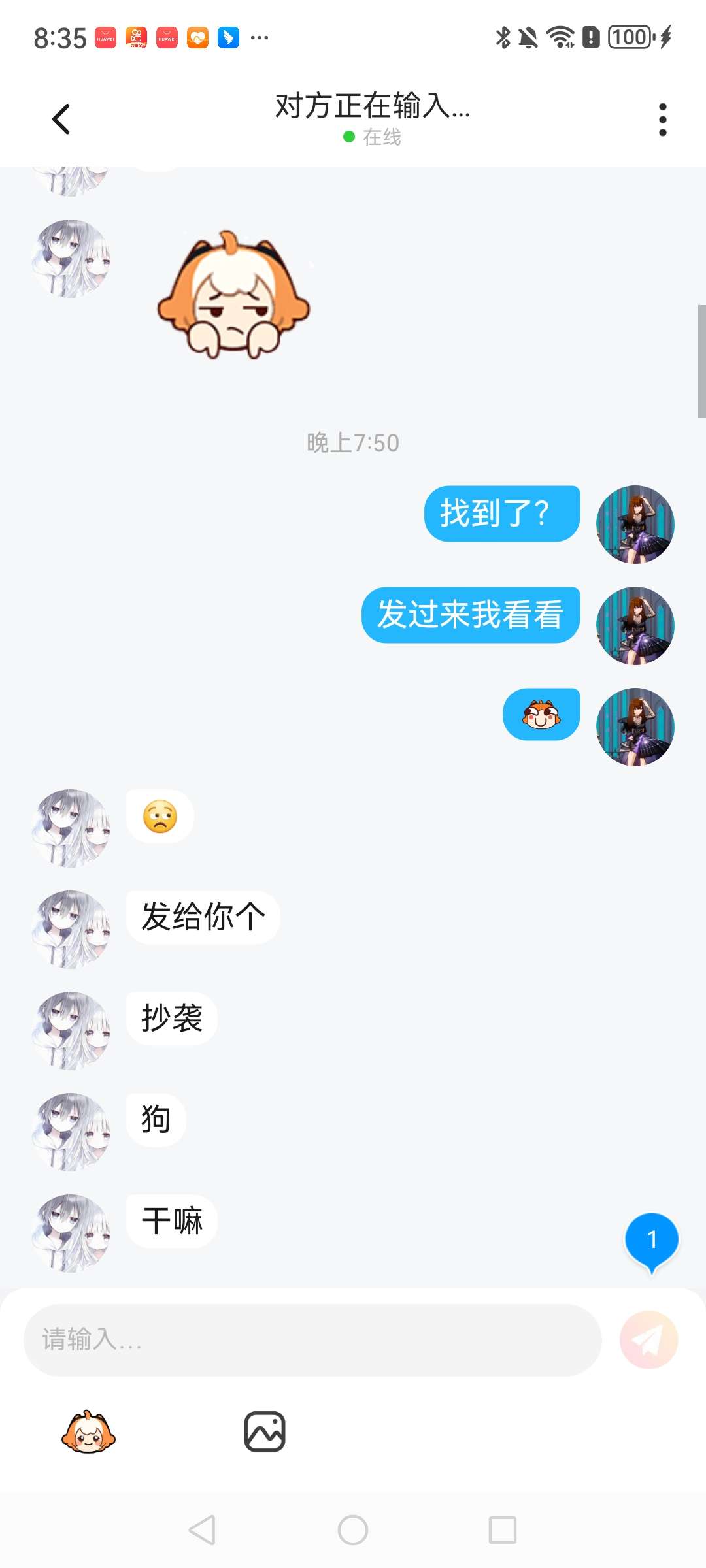This screenshot has width=706, height=1568.
Task: Tap the system home button
Action: [353, 1530]
